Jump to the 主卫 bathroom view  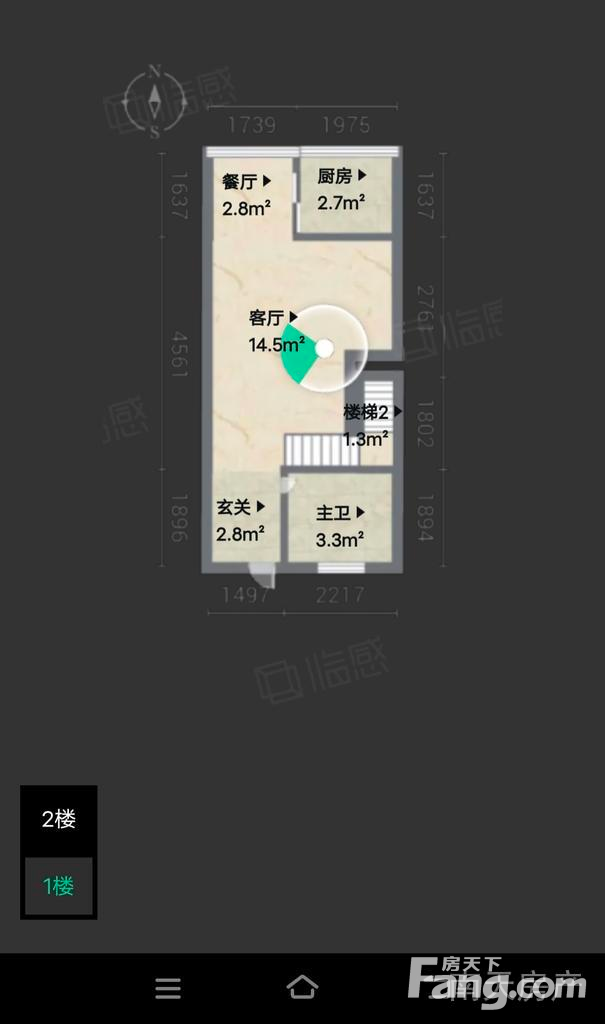[340, 513]
